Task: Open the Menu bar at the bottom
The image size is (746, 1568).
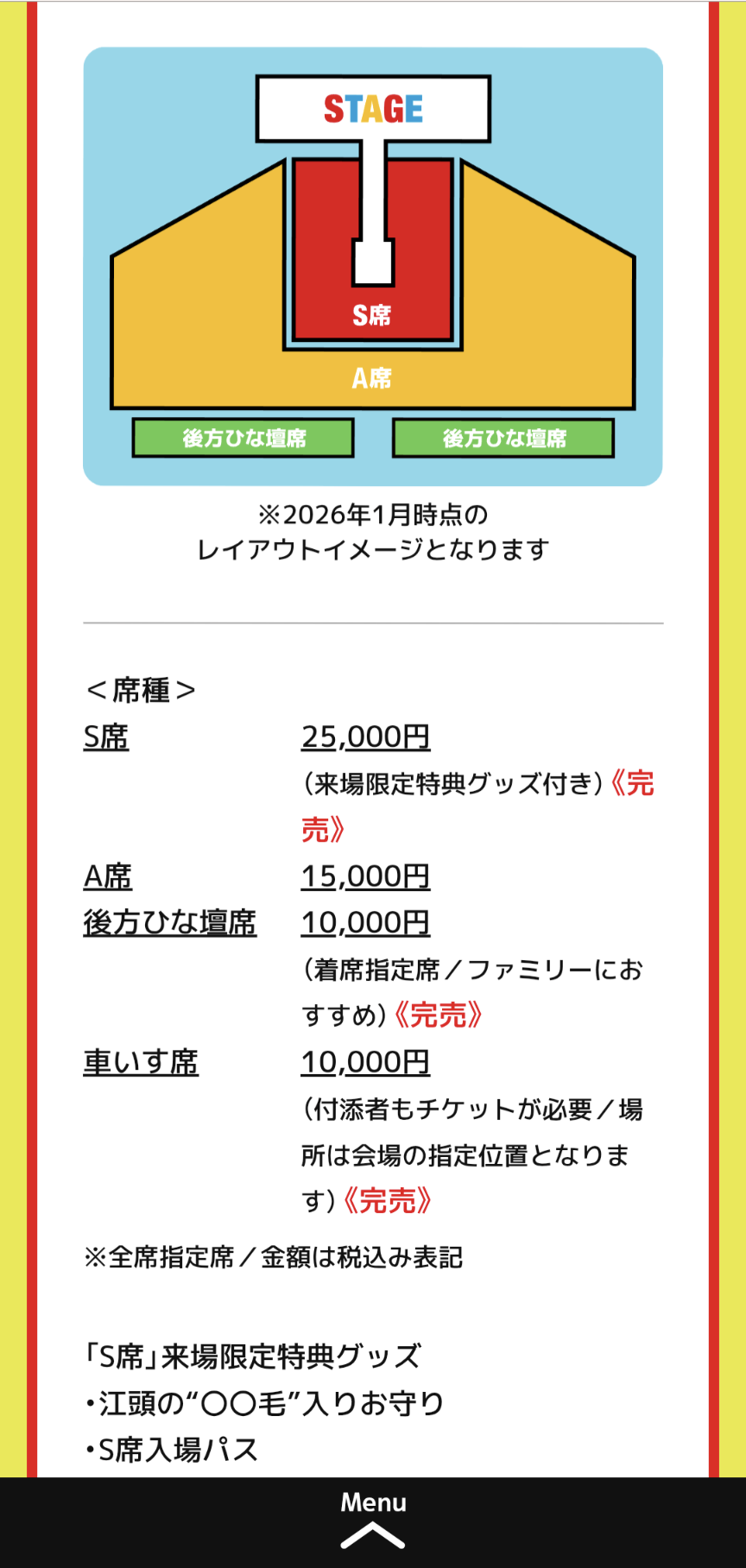Action: (373, 1521)
